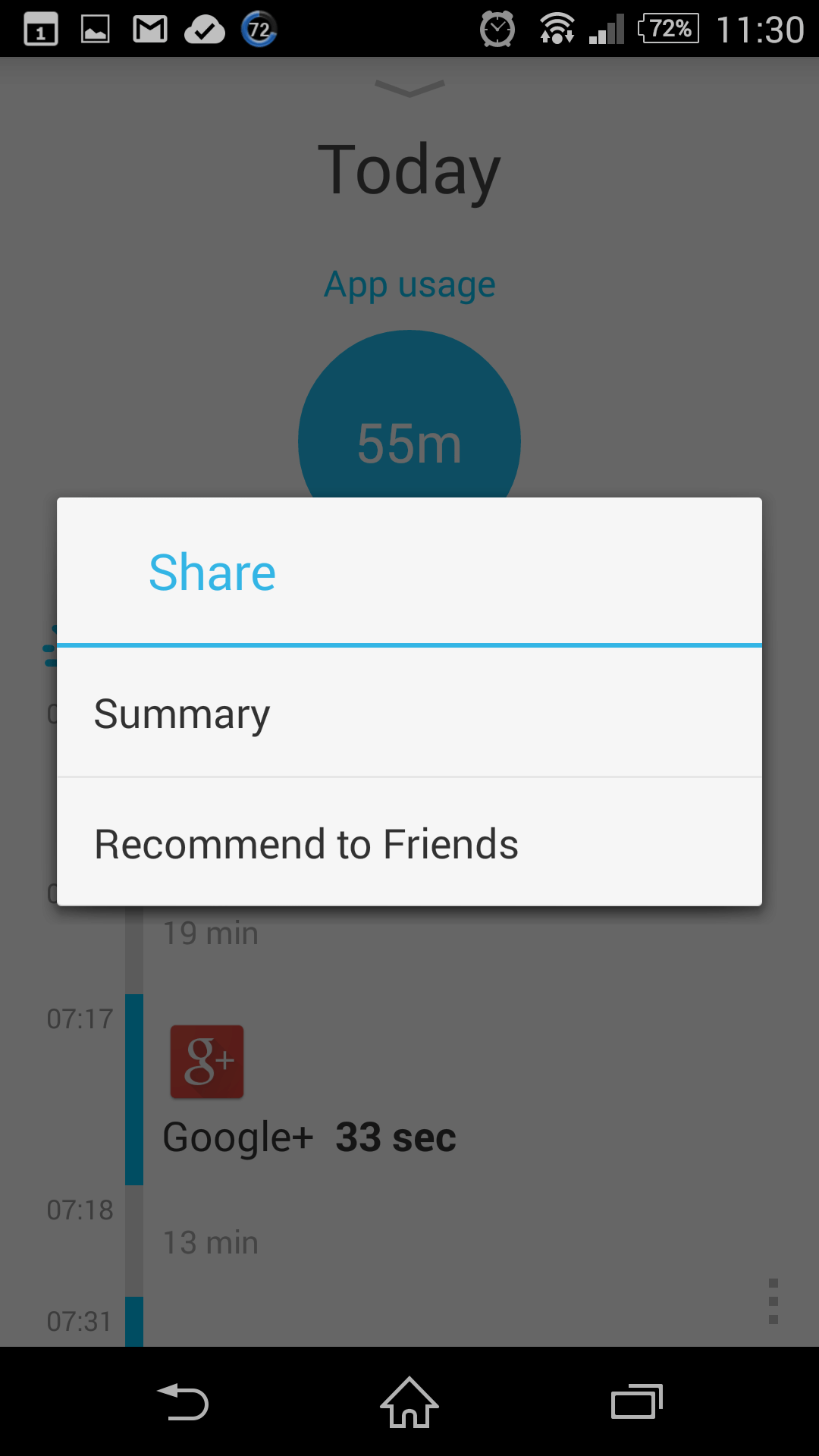
Task: Go back with the system back button
Action: pyautogui.click(x=183, y=1402)
